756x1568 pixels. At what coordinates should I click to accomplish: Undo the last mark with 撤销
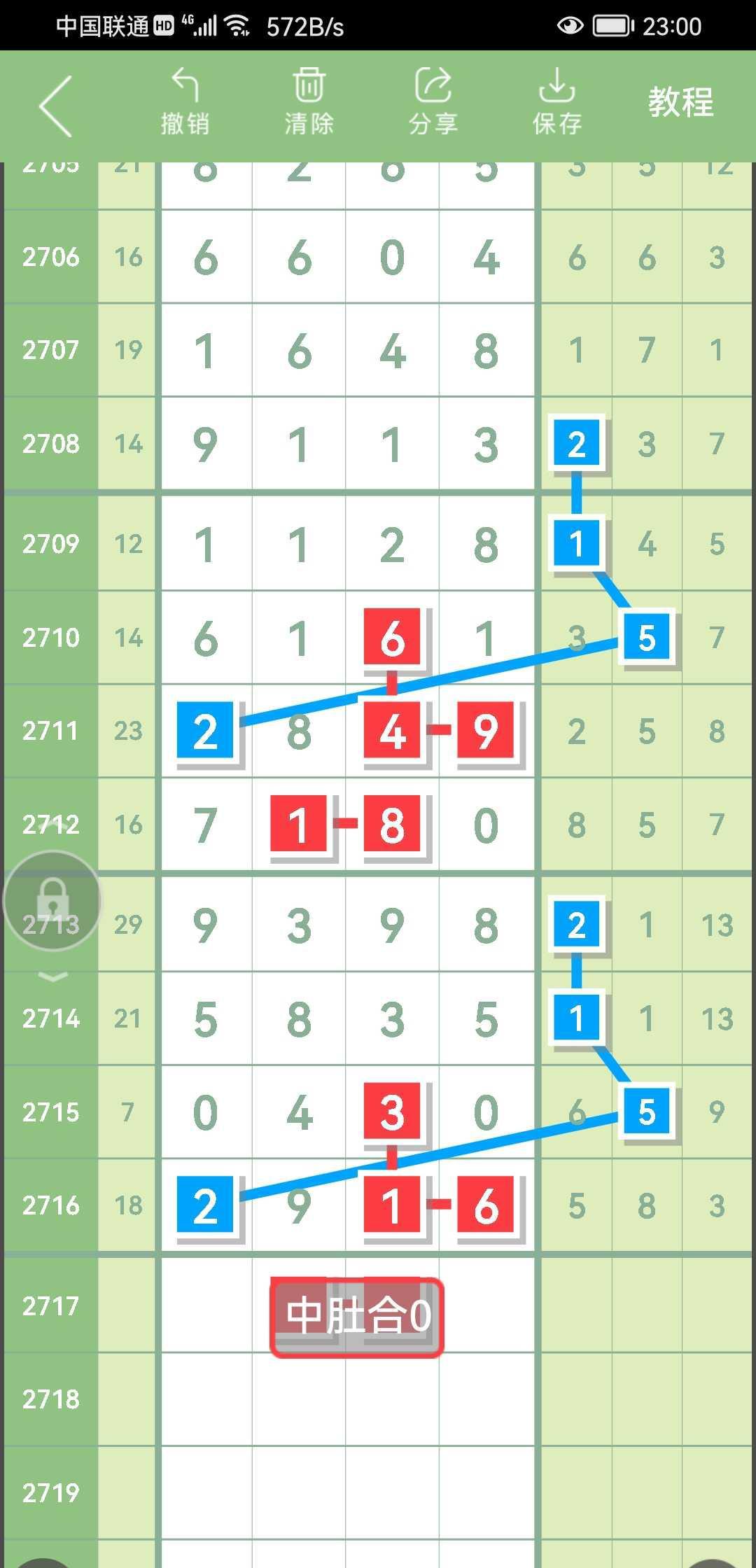tap(185, 102)
